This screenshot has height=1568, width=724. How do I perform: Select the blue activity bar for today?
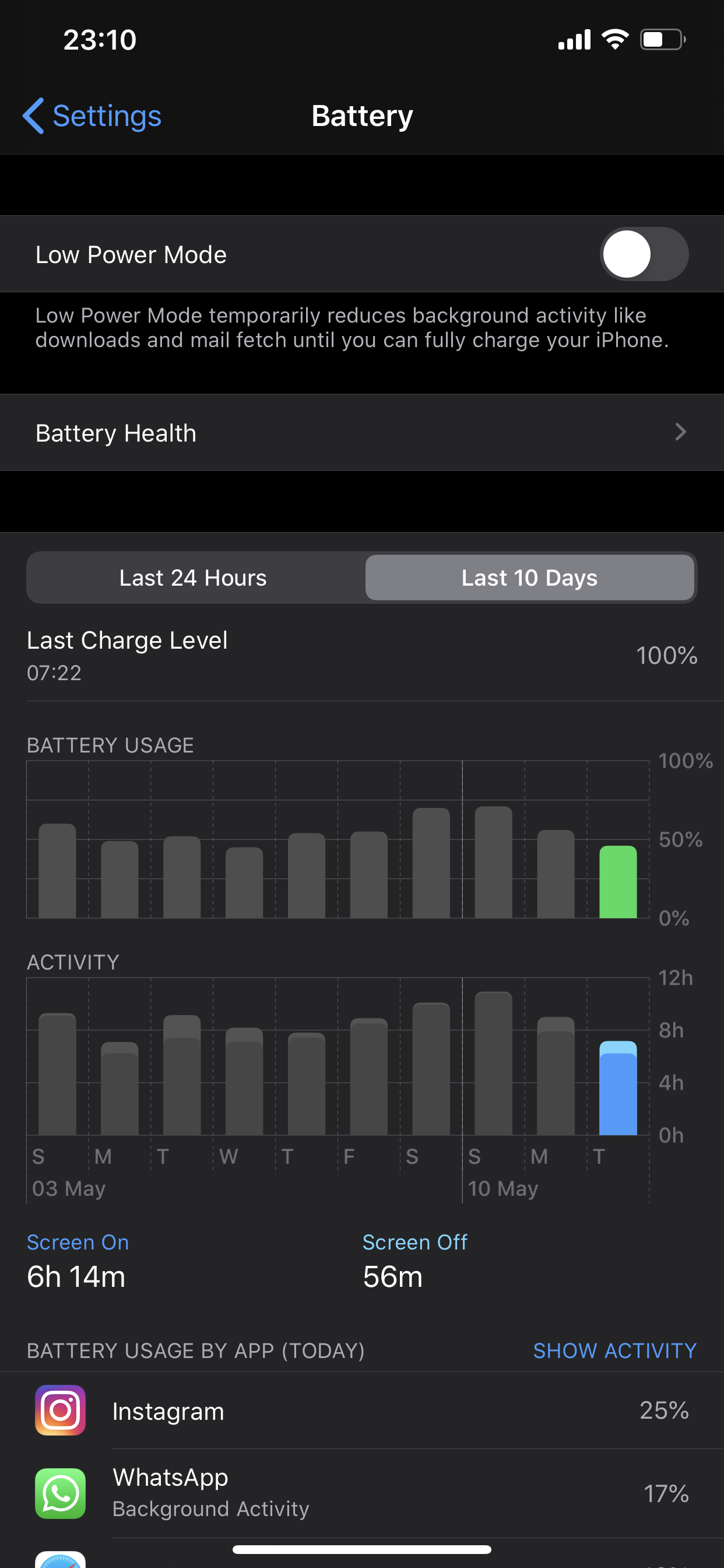click(x=617, y=1088)
